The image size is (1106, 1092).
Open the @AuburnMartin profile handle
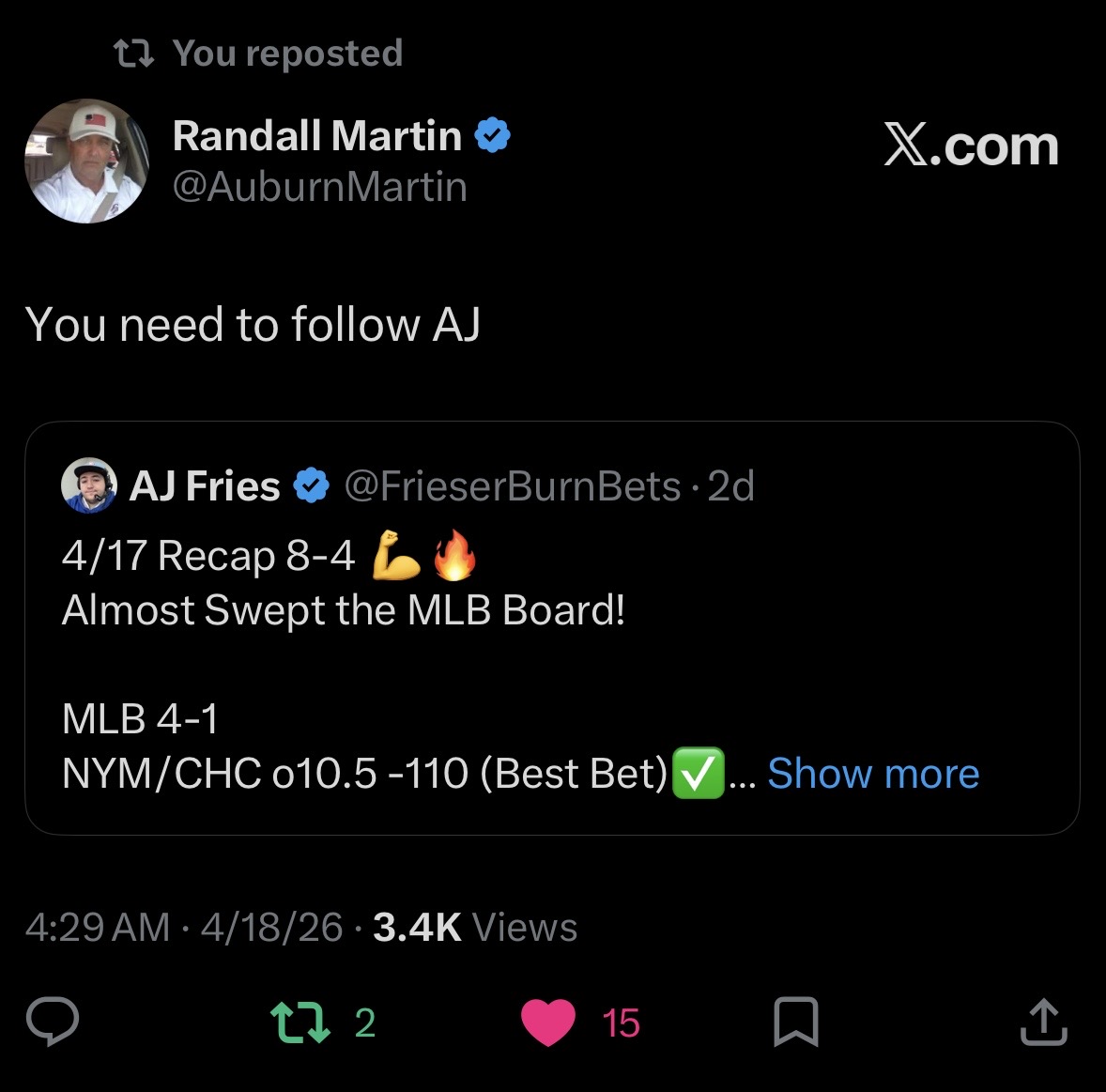pos(319,186)
